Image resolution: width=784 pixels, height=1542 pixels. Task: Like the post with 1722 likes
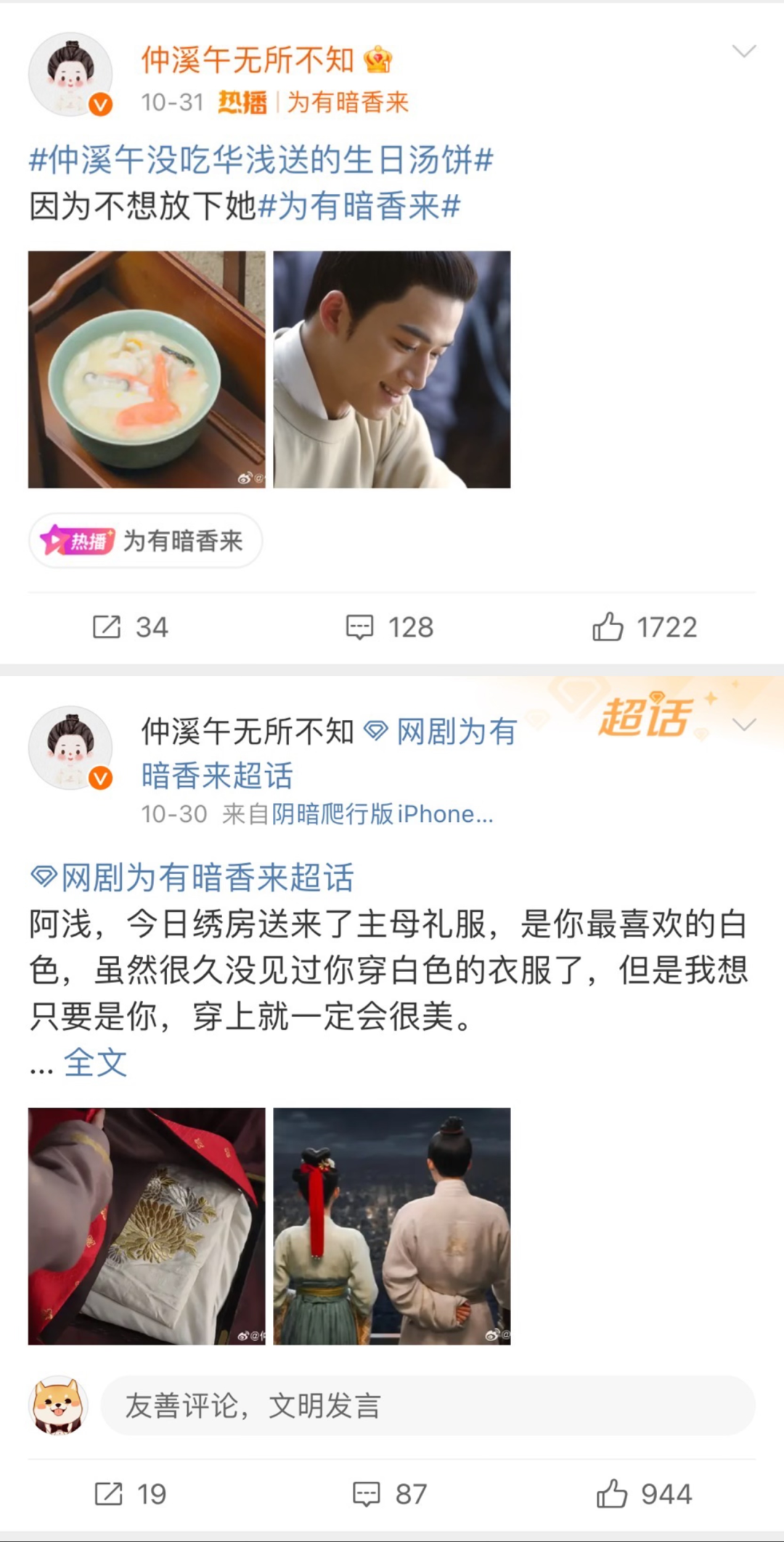point(645,627)
